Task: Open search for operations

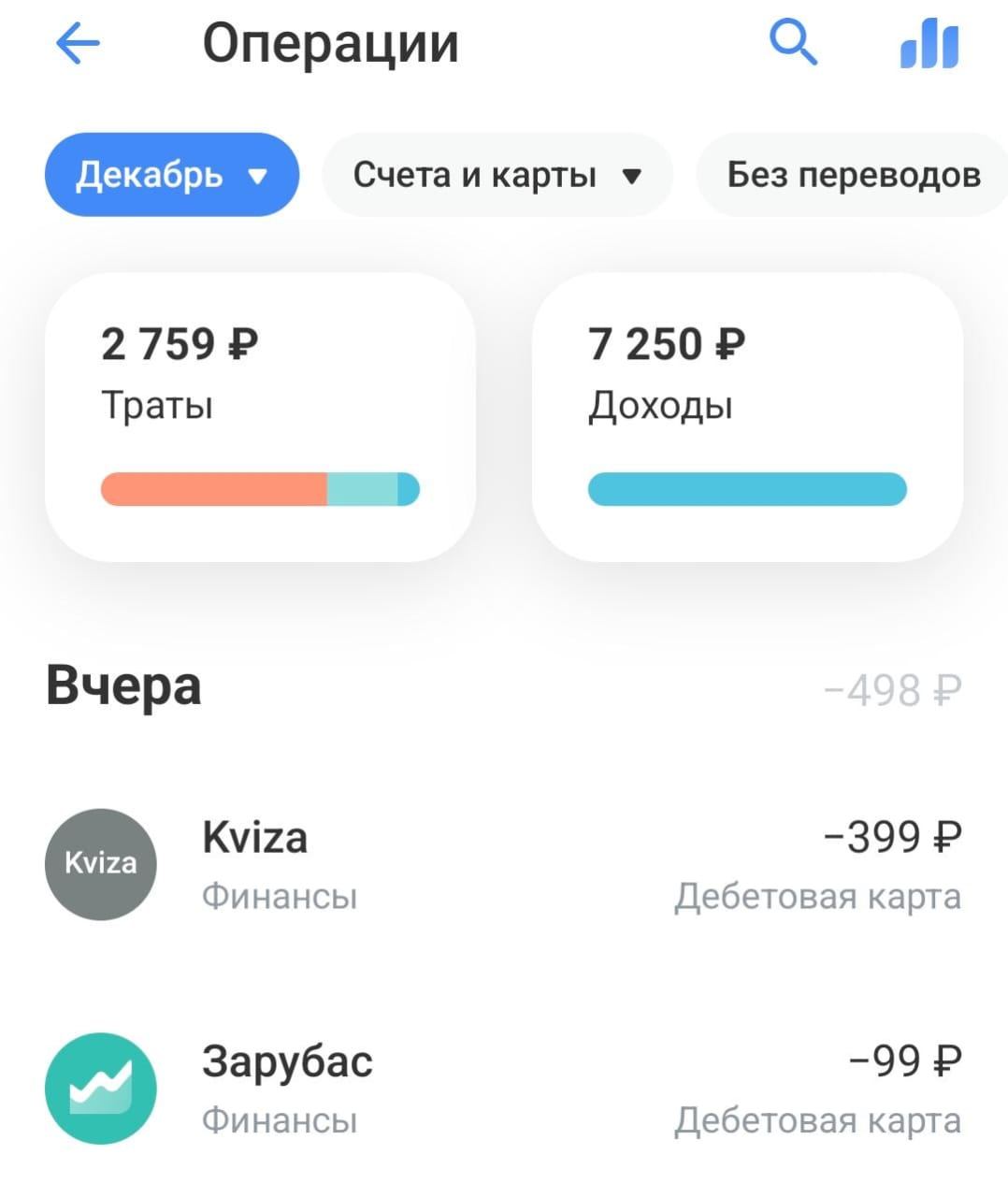Action: (x=793, y=43)
